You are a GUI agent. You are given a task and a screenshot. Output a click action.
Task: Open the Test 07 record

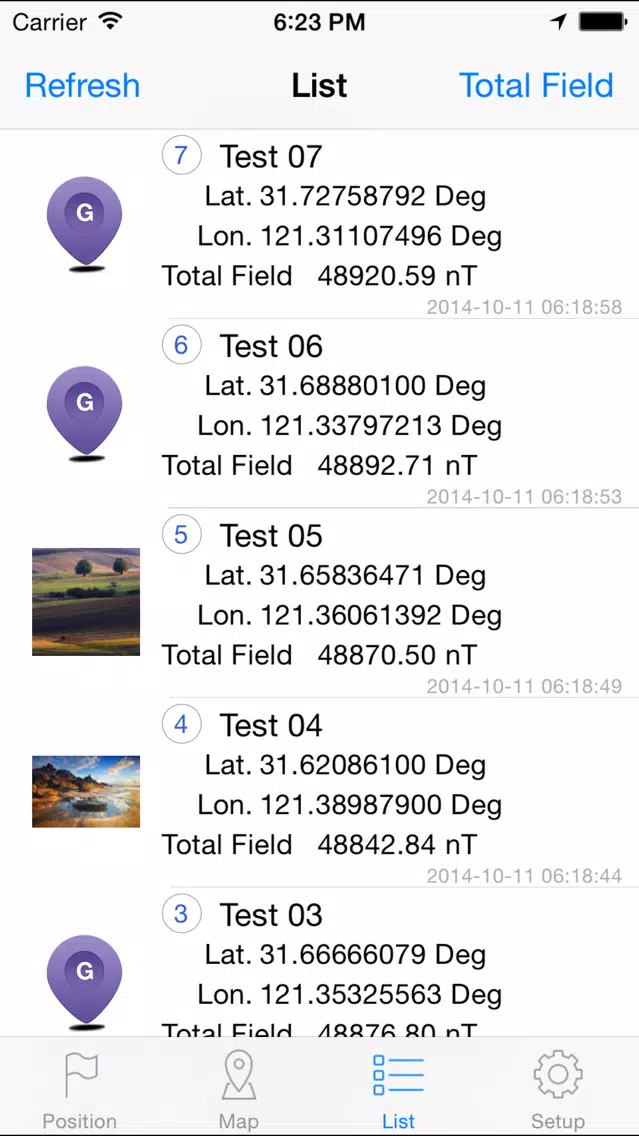(320, 224)
